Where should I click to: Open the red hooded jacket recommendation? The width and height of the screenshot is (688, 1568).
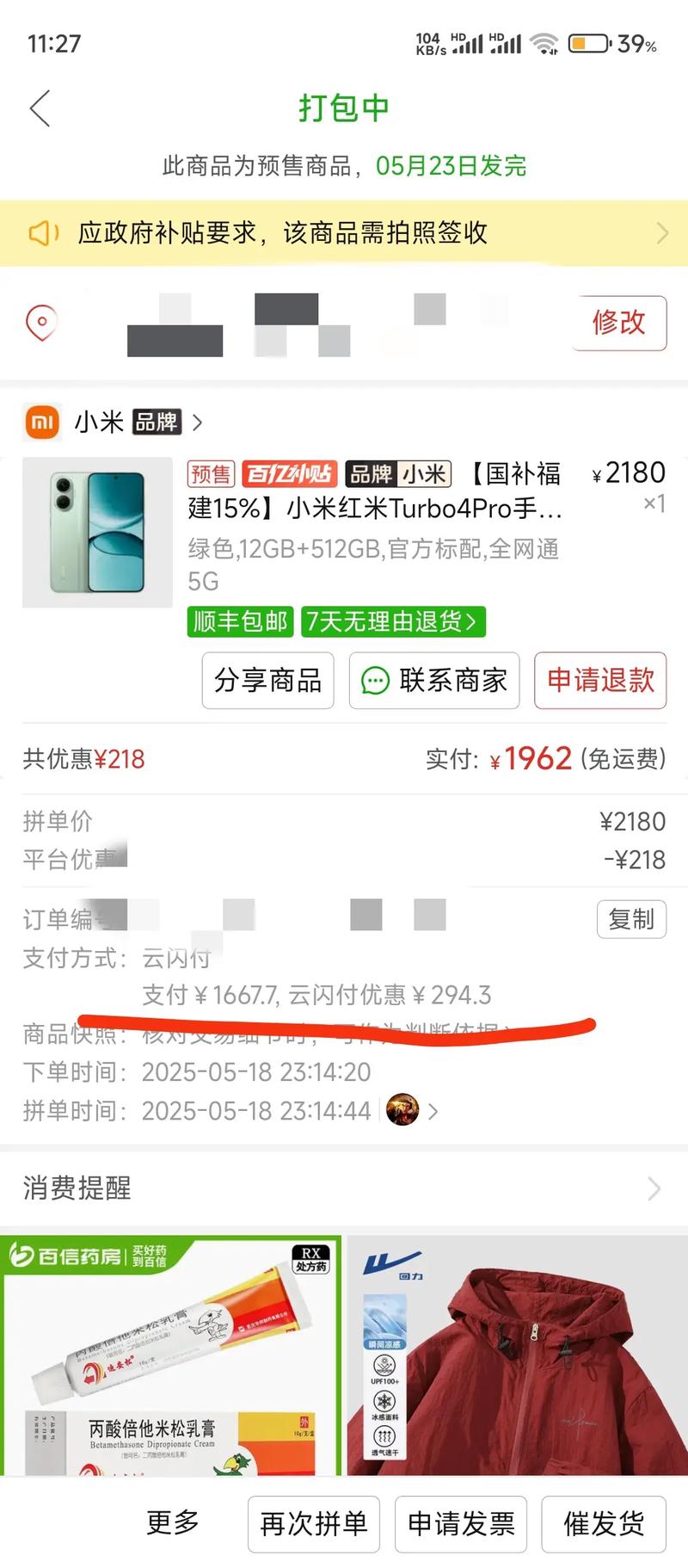click(517, 1355)
